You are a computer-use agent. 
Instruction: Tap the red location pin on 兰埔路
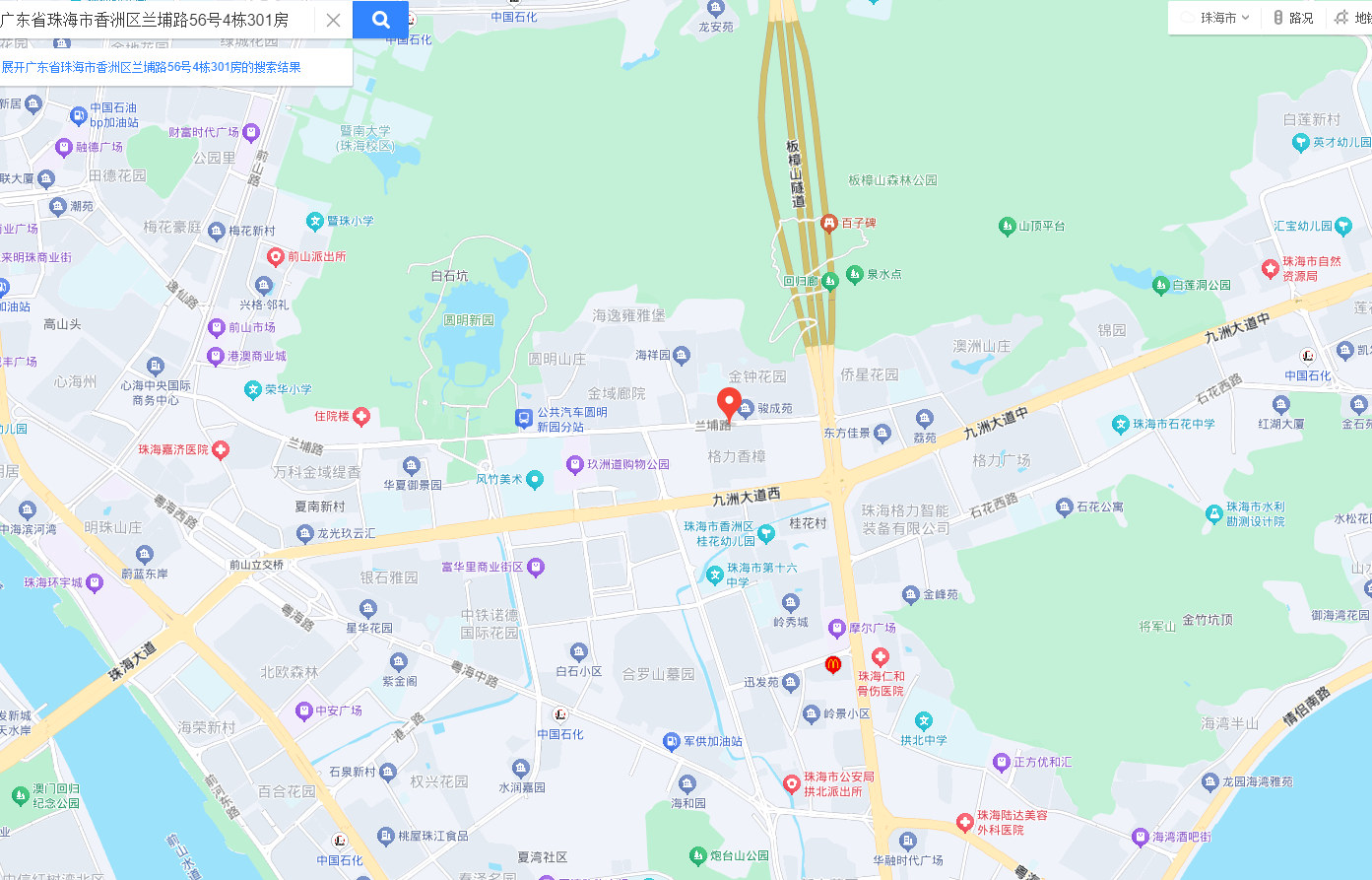(x=729, y=403)
